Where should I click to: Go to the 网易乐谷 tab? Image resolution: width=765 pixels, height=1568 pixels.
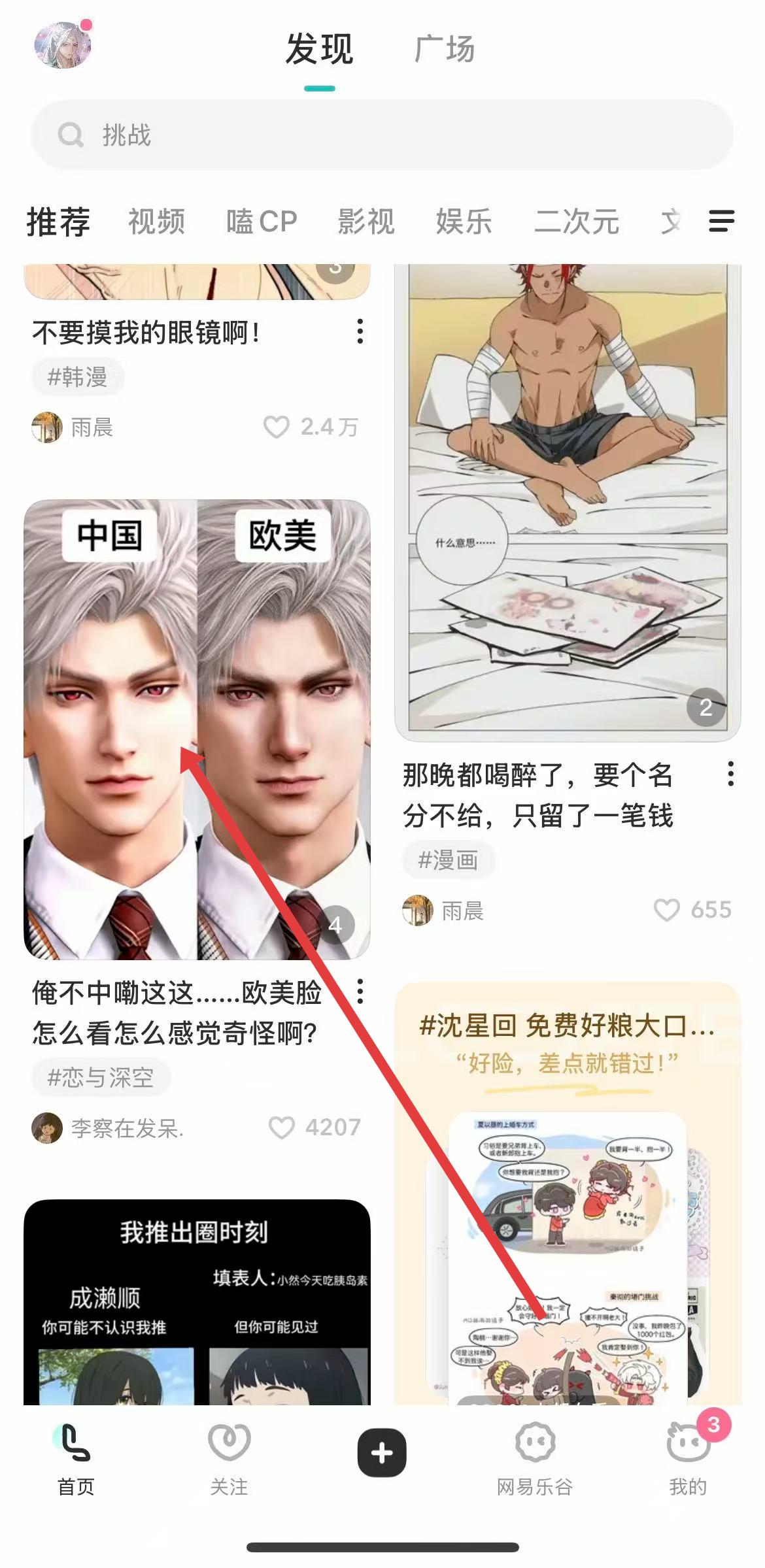[535, 1461]
